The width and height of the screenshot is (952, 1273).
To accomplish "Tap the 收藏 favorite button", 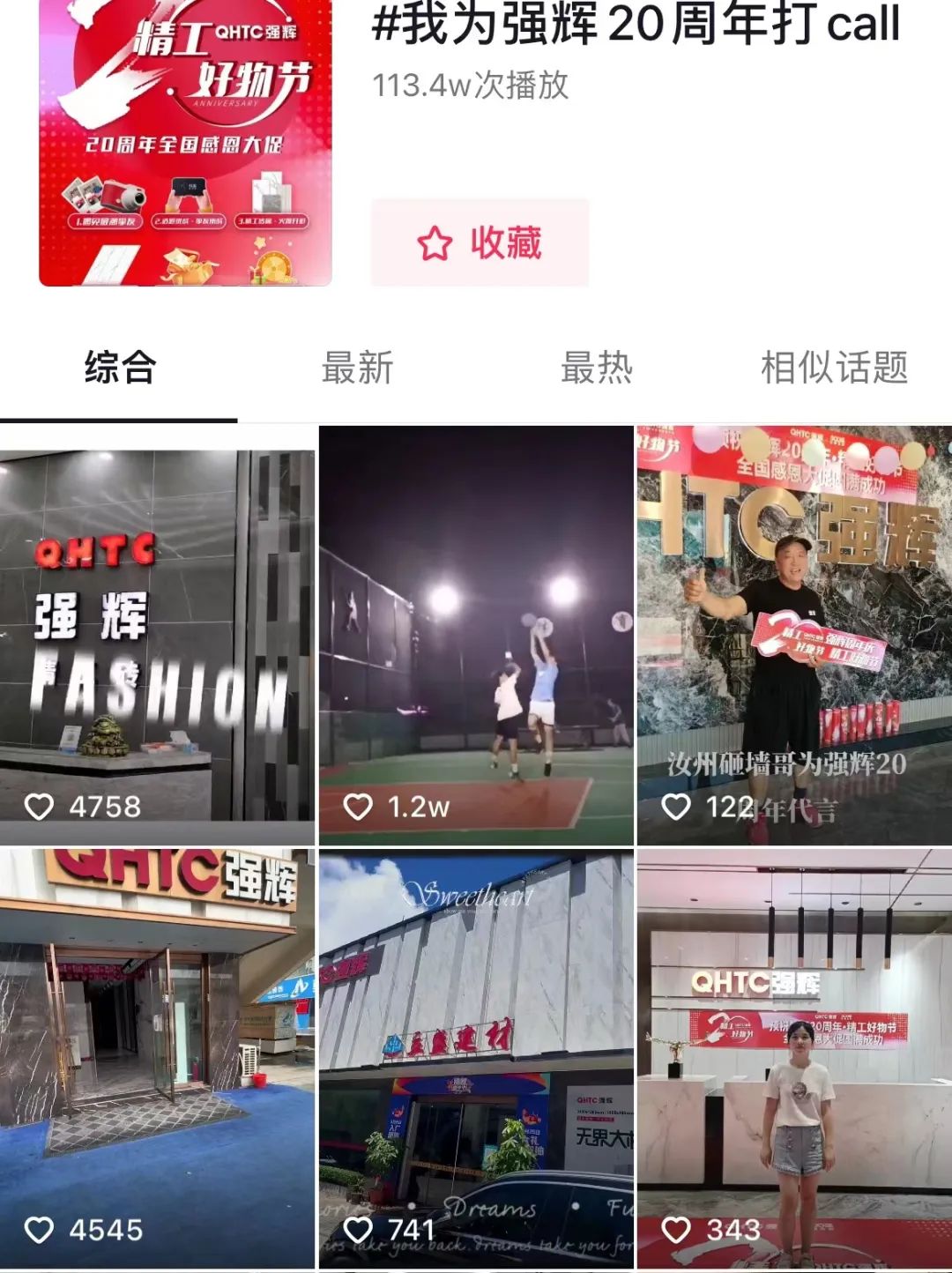I will (x=480, y=243).
